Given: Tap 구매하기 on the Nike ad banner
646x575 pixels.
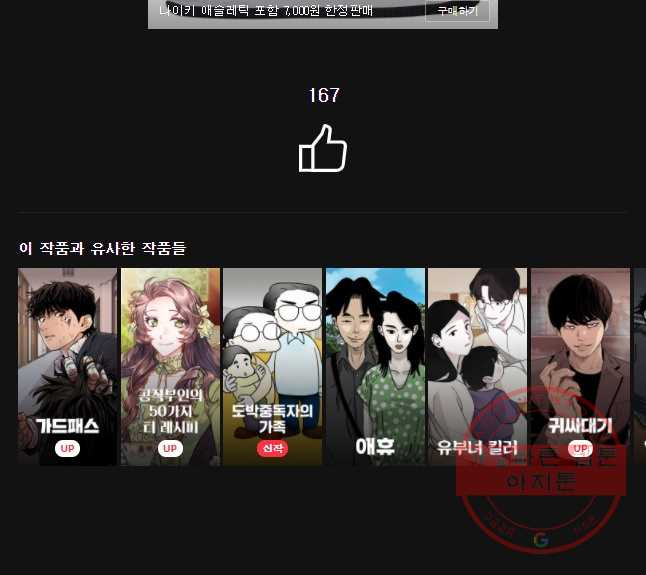Looking at the screenshot, I should pyautogui.click(x=457, y=11).
